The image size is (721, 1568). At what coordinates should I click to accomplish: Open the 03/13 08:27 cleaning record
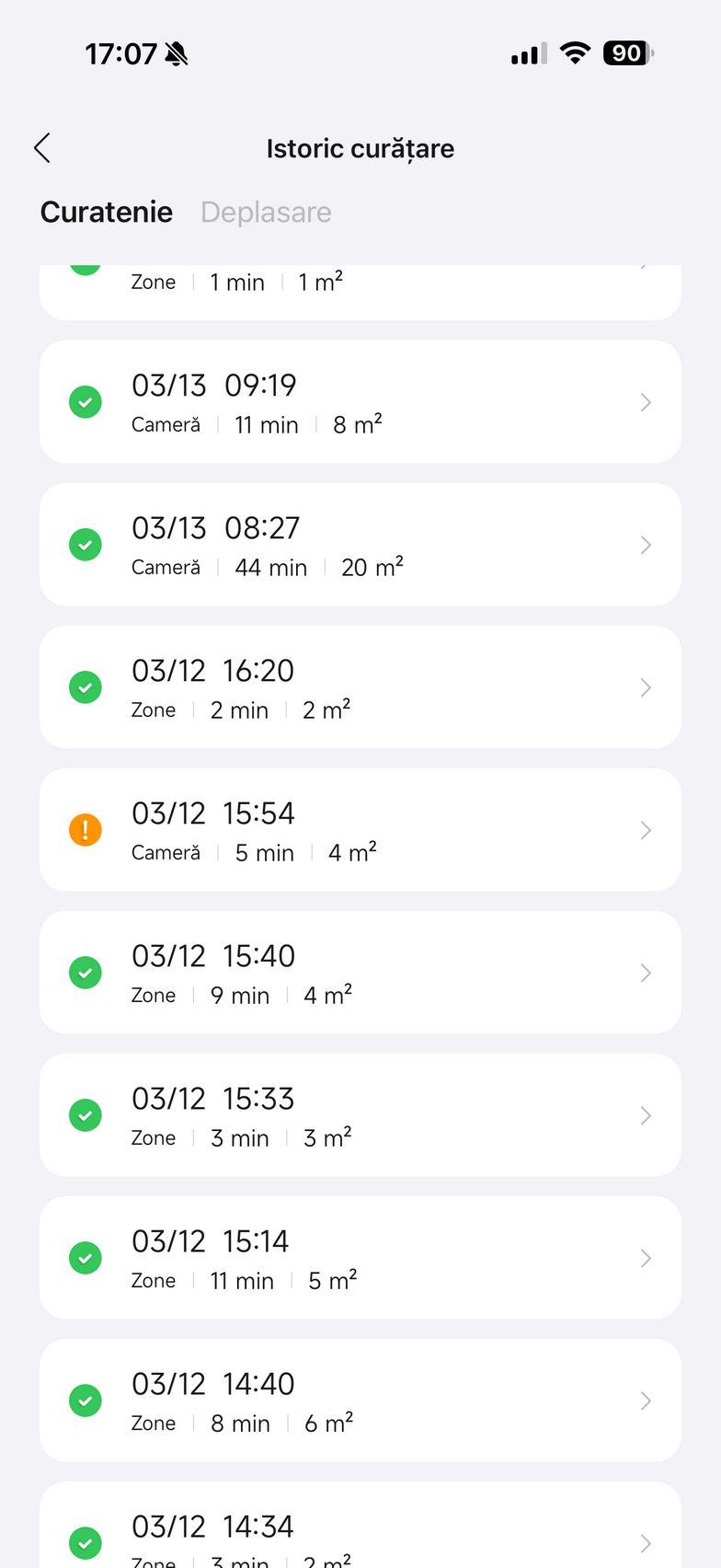click(360, 545)
